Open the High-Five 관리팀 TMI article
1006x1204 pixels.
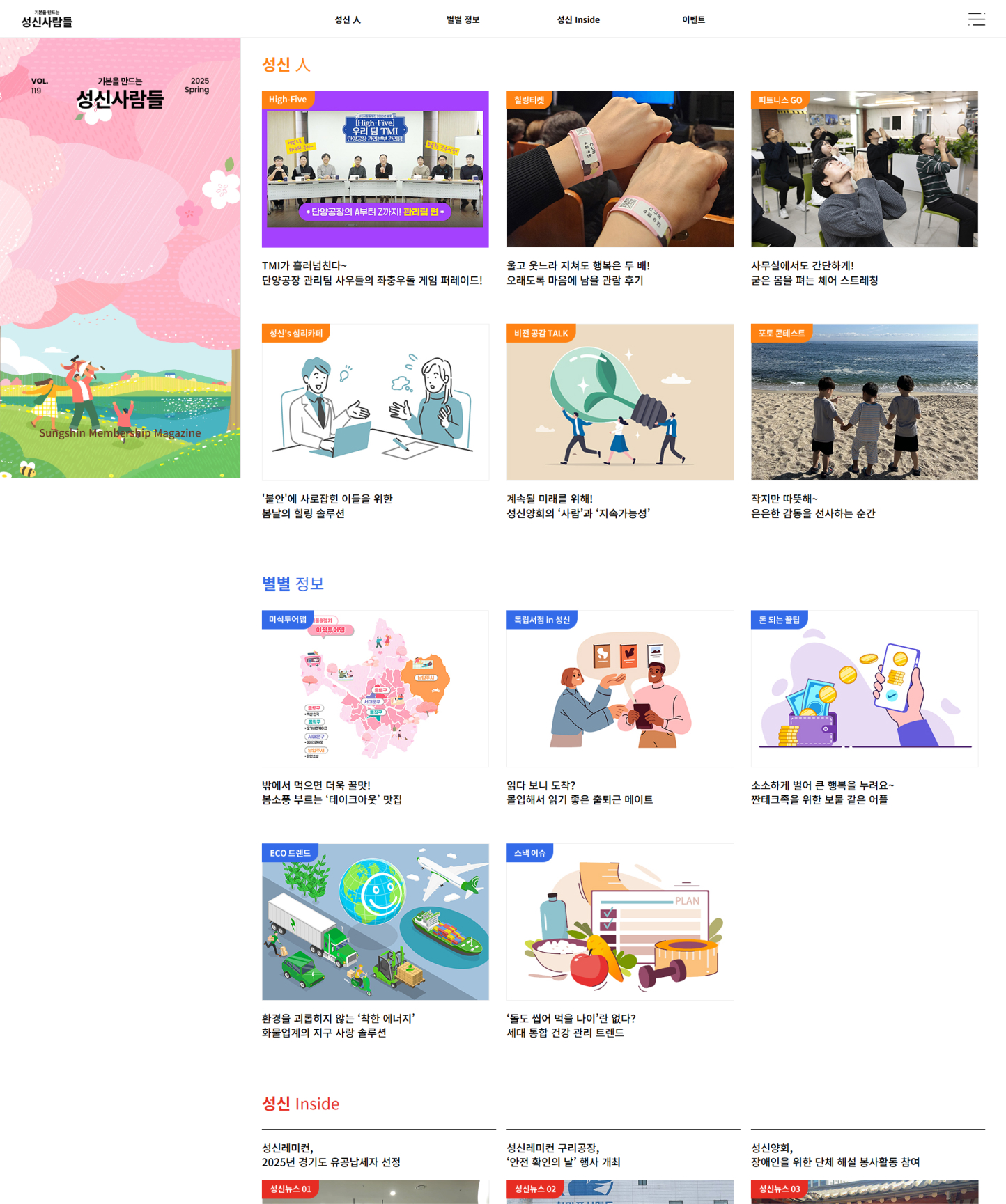click(375, 169)
